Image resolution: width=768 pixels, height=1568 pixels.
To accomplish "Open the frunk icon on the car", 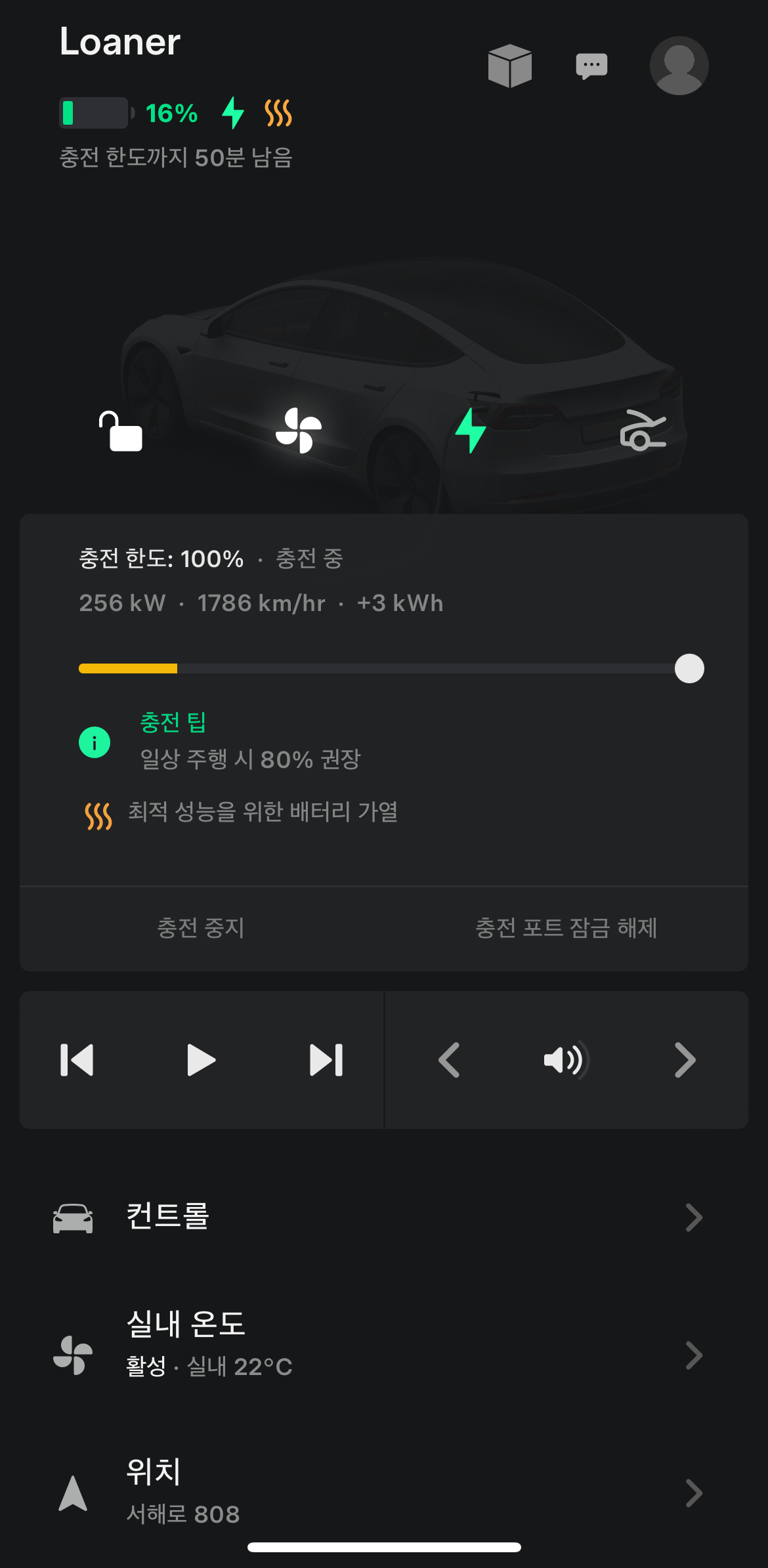I will pyautogui.click(x=643, y=431).
